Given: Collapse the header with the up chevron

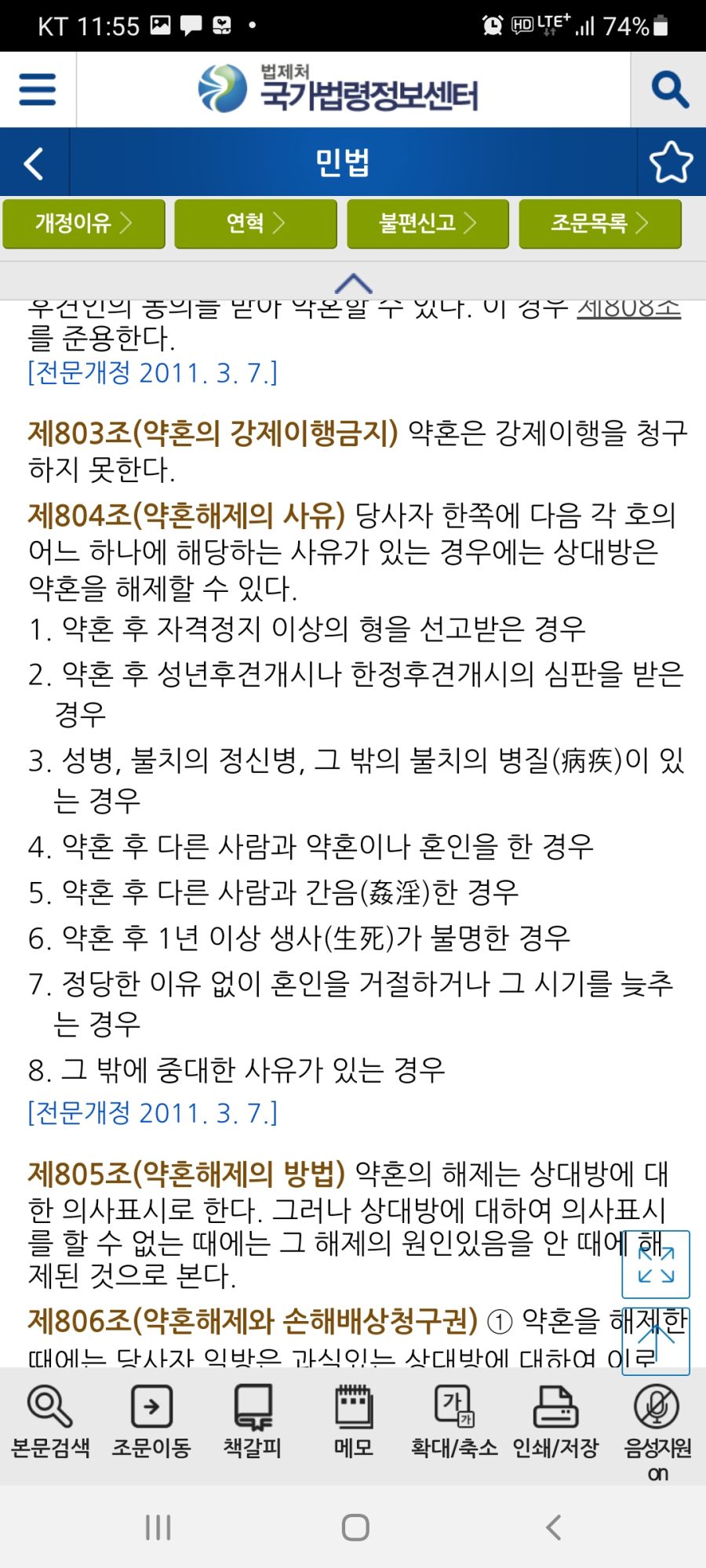Looking at the screenshot, I should (353, 282).
